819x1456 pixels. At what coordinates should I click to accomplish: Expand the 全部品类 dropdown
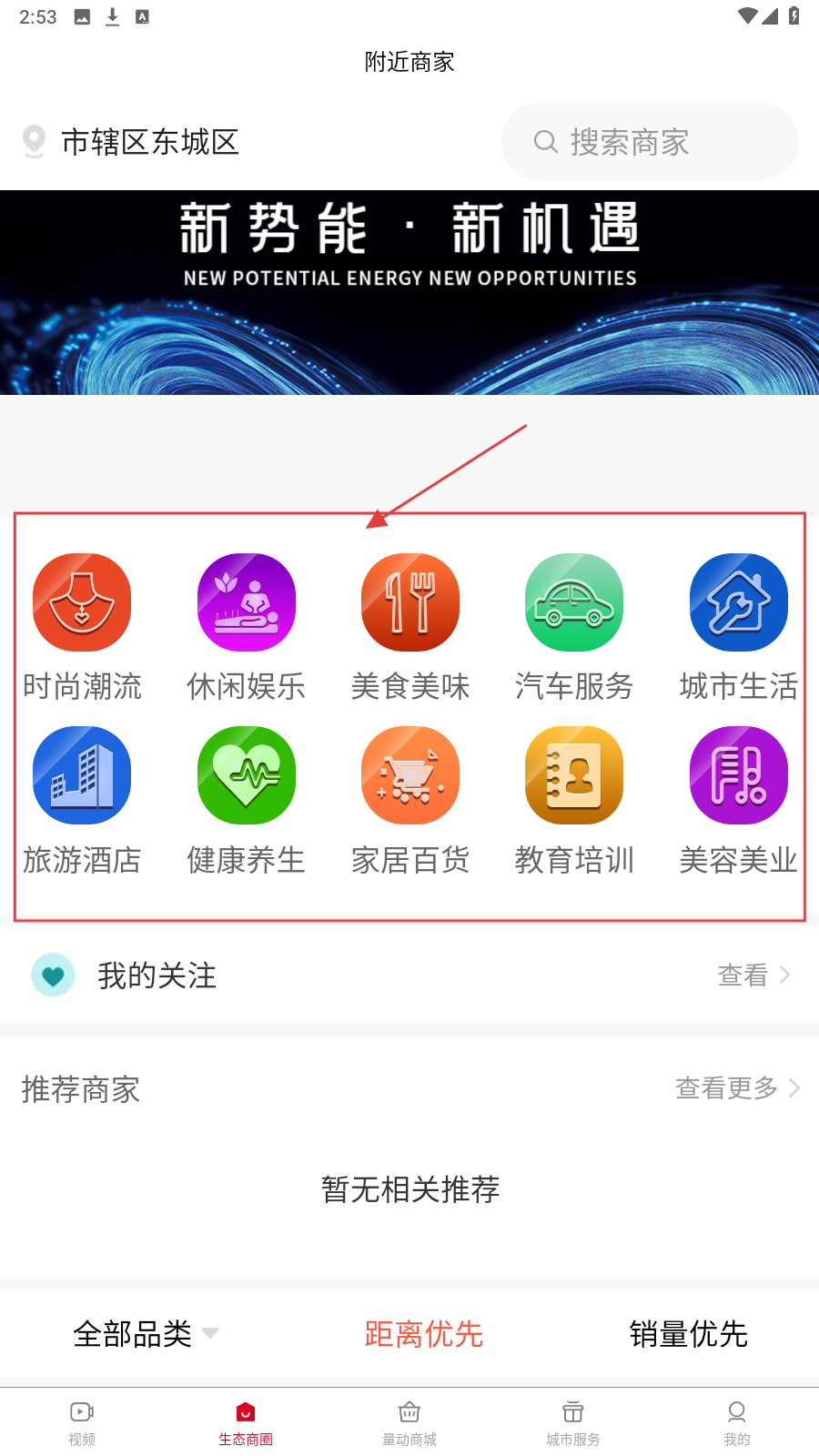[x=146, y=1334]
